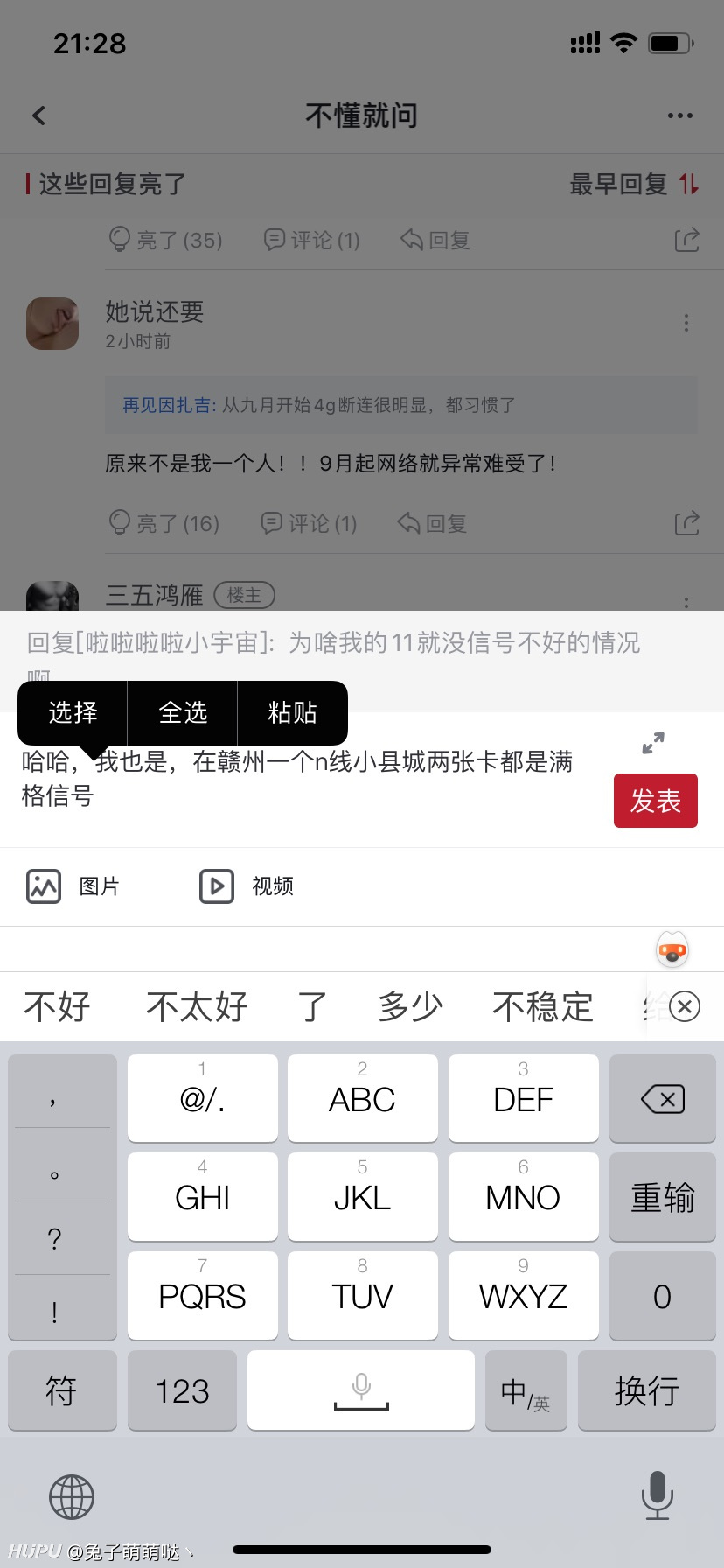Tap 粘贴 in the text popup
This screenshot has height=1568, width=724.
click(x=293, y=712)
